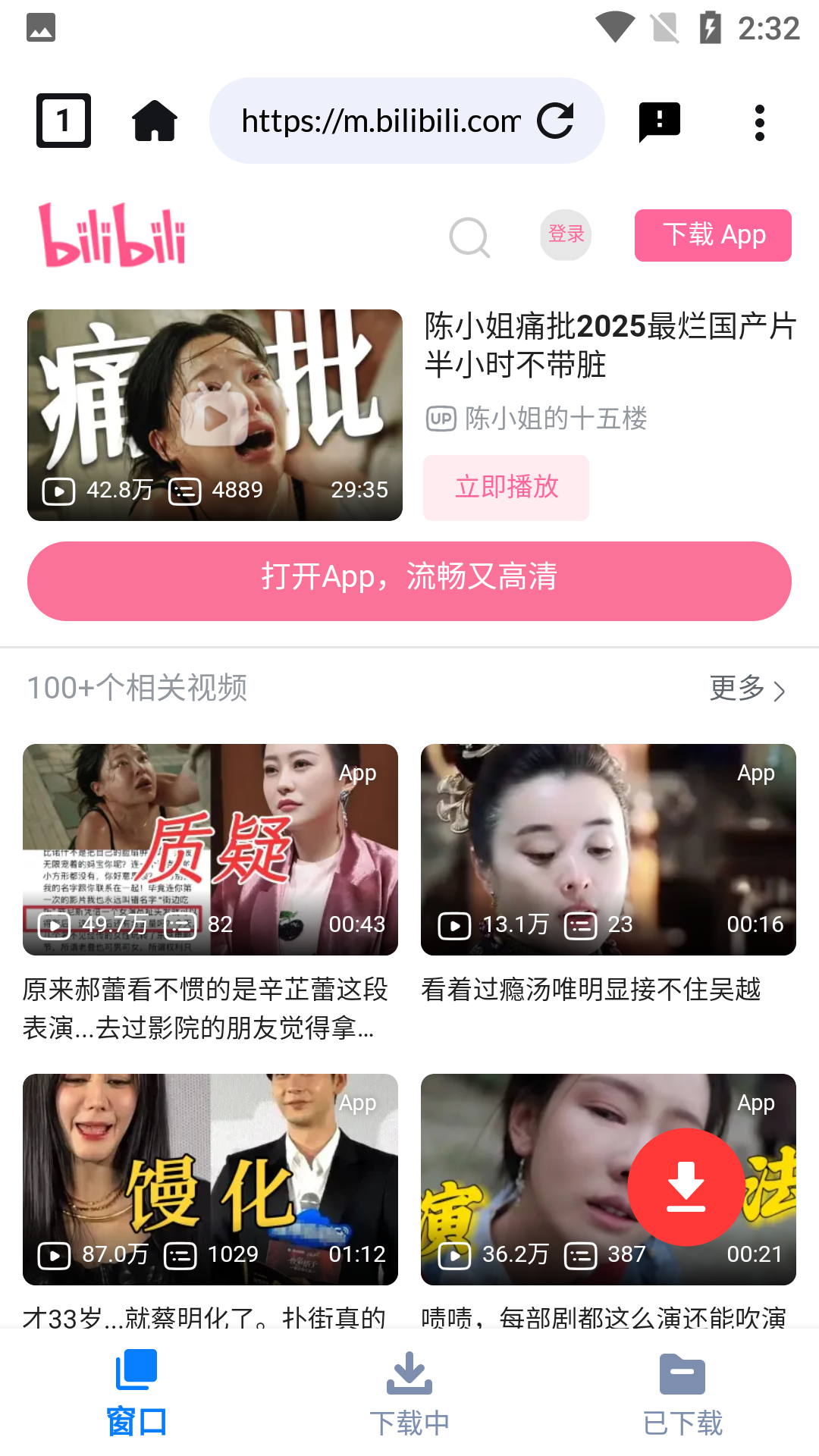This screenshot has width=819, height=1456.
Task: Tap the red floating download button
Action: click(x=686, y=1187)
